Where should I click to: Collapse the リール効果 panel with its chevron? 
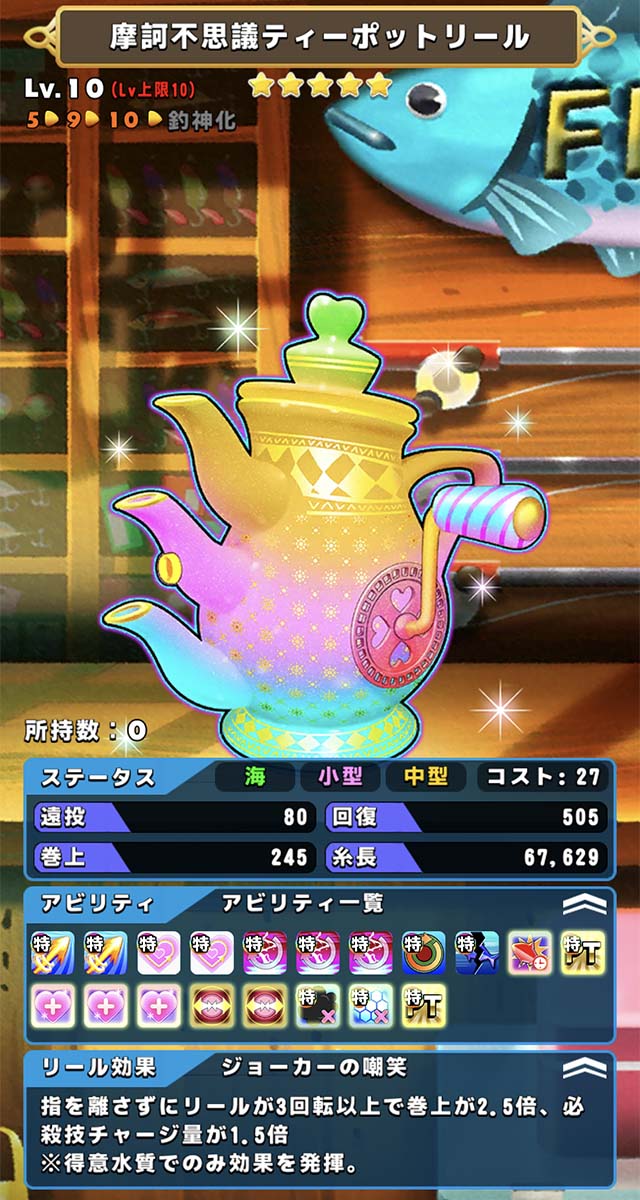pos(585,1069)
